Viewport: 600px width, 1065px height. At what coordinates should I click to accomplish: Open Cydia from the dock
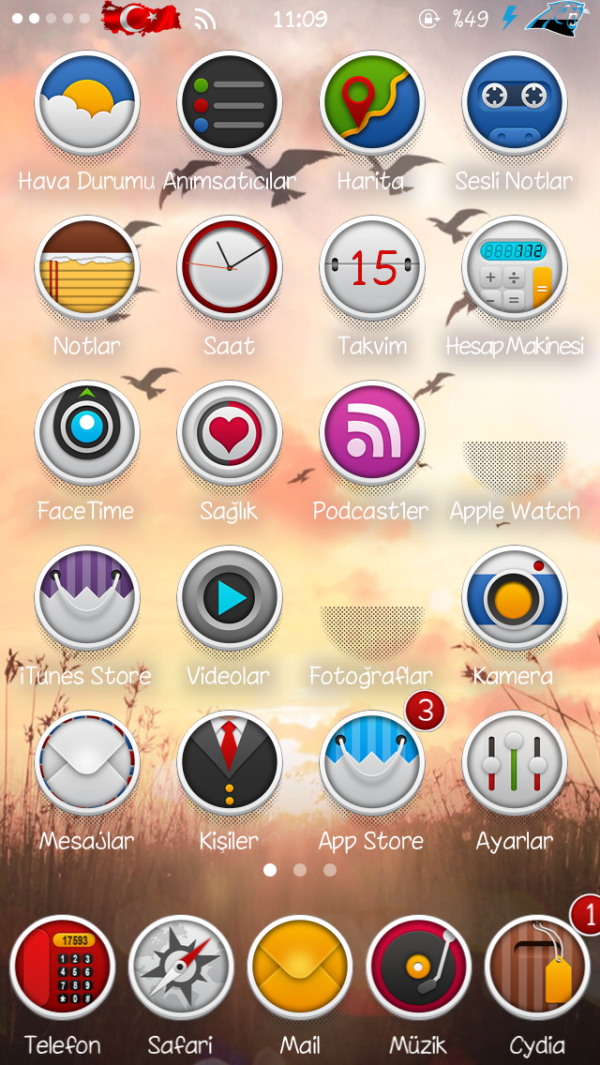(537, 967)
